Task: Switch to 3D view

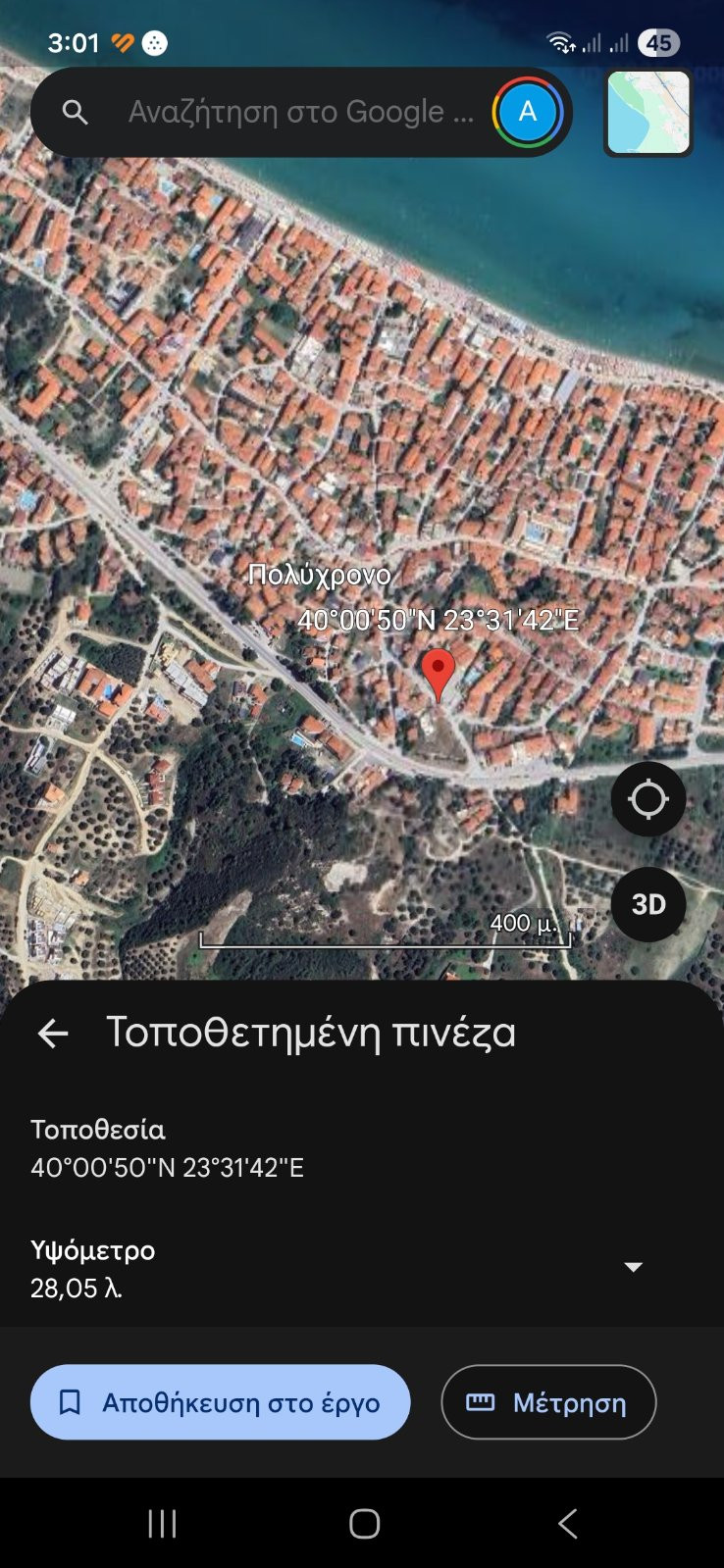Action: coord(647,904)
